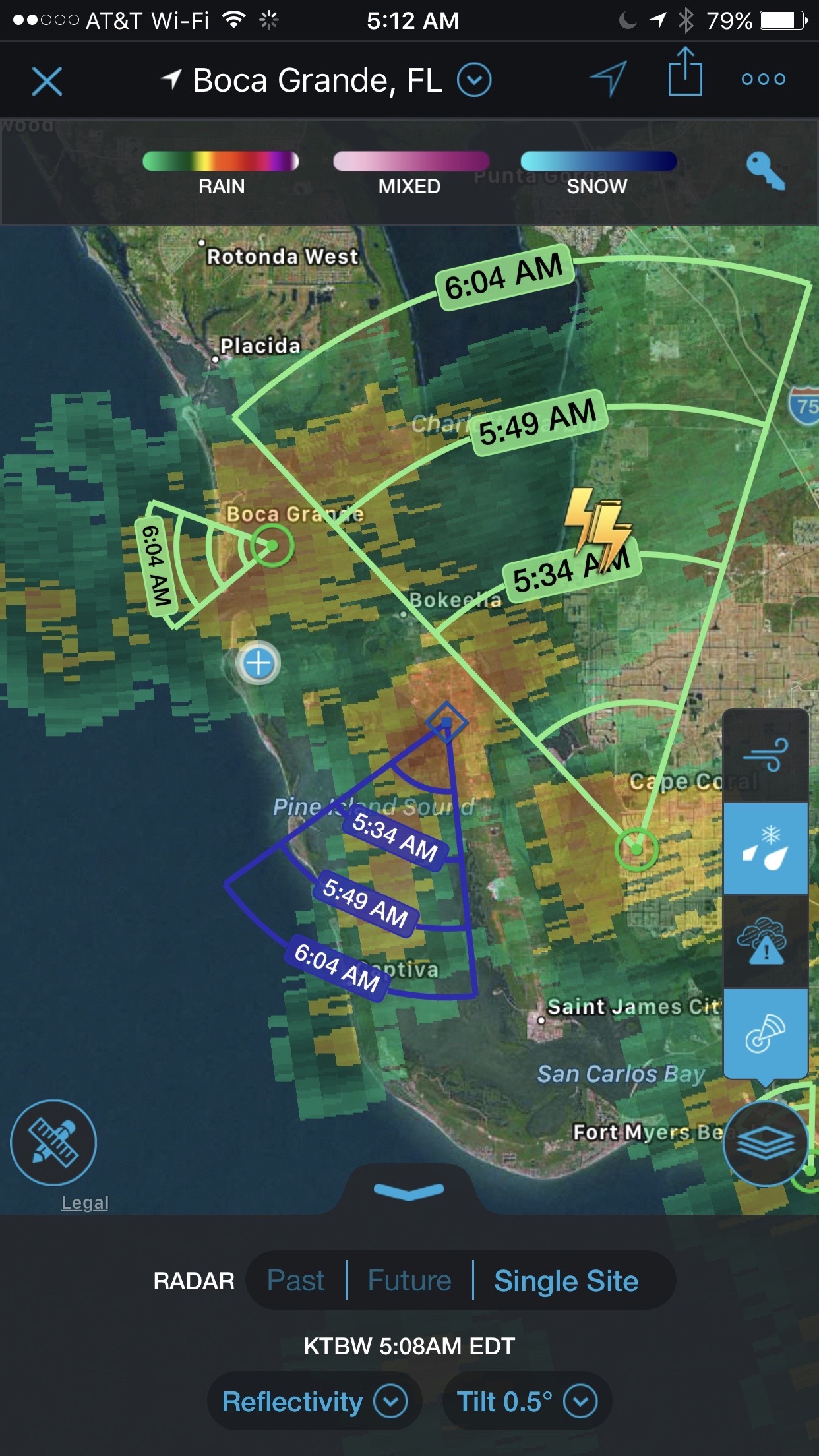Screen dimensions: 819x1456
Task: Share this radar map
Action: click(x=684, y=73)
